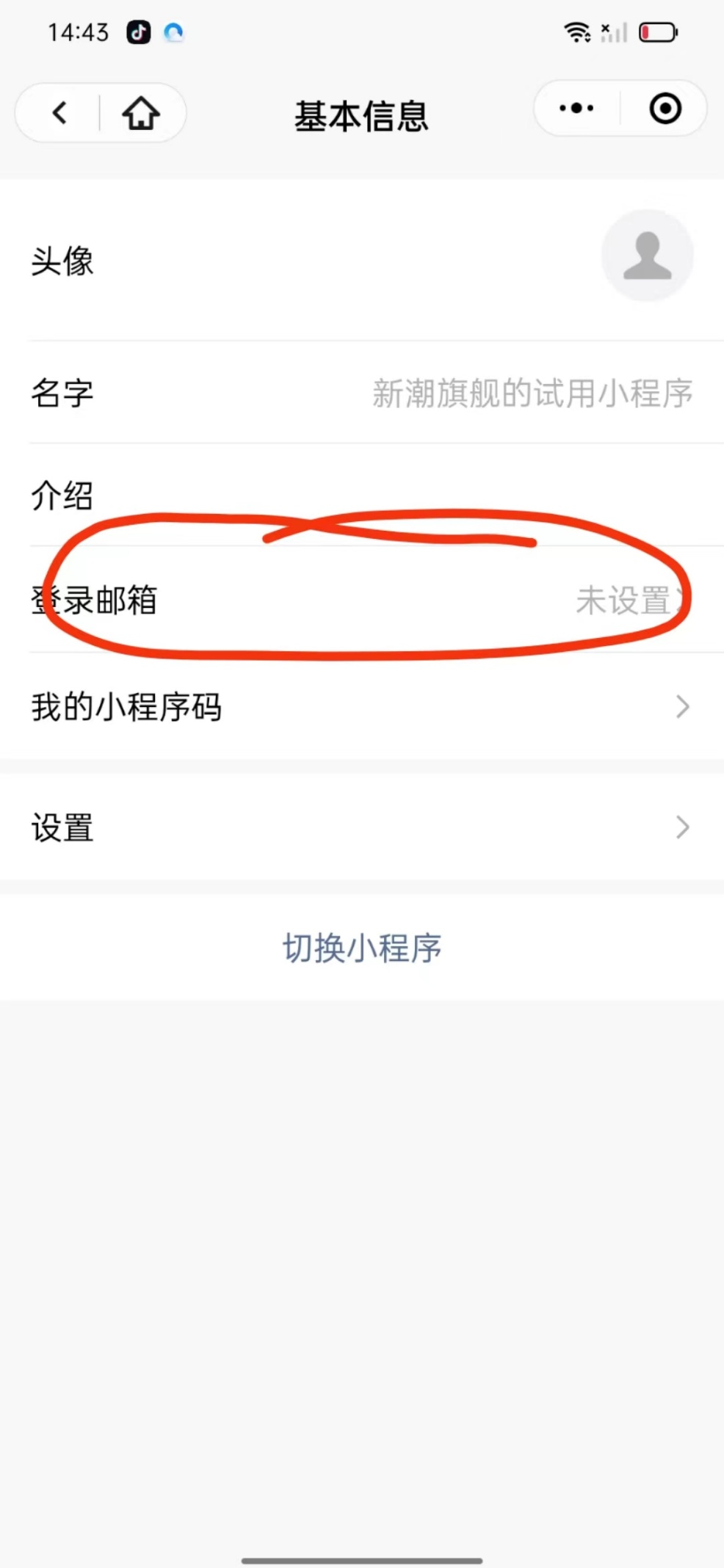Open the 名字 name row

click(x=362, y=393)
